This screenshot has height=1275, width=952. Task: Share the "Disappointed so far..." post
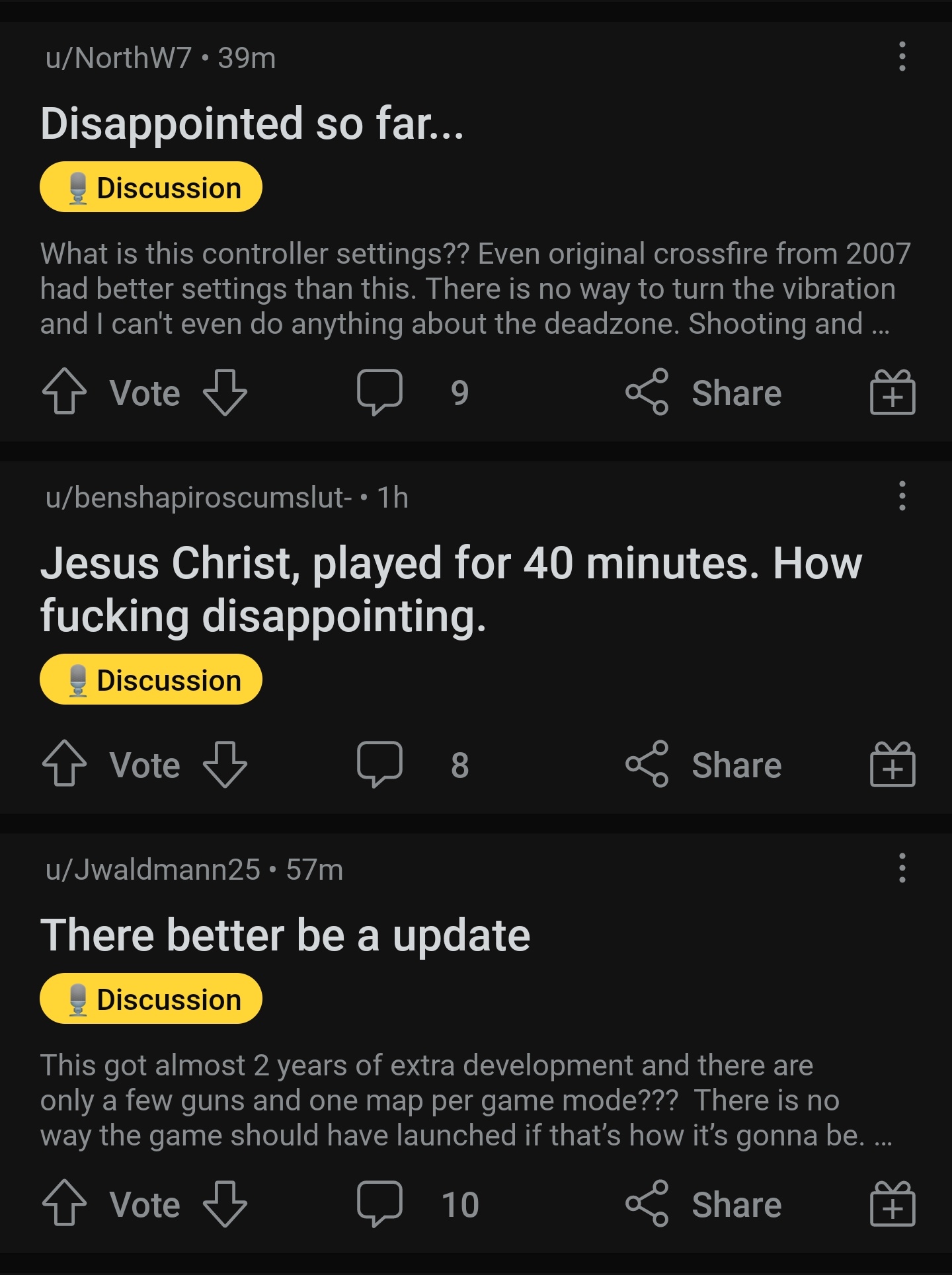click(x=704, y=393)
